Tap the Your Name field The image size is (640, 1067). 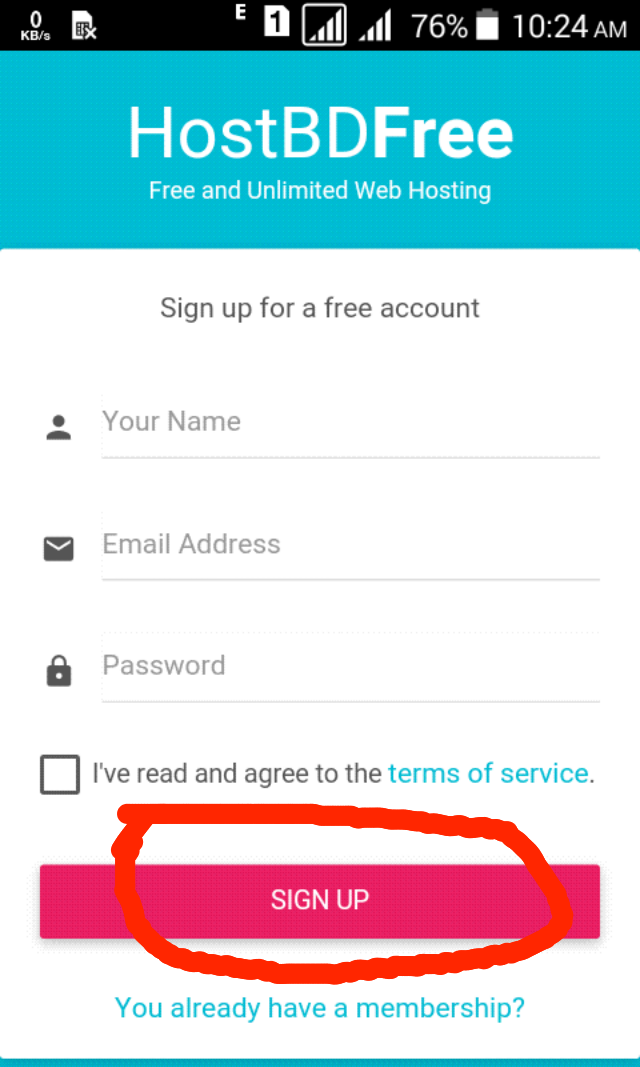[x=350, y=423]
